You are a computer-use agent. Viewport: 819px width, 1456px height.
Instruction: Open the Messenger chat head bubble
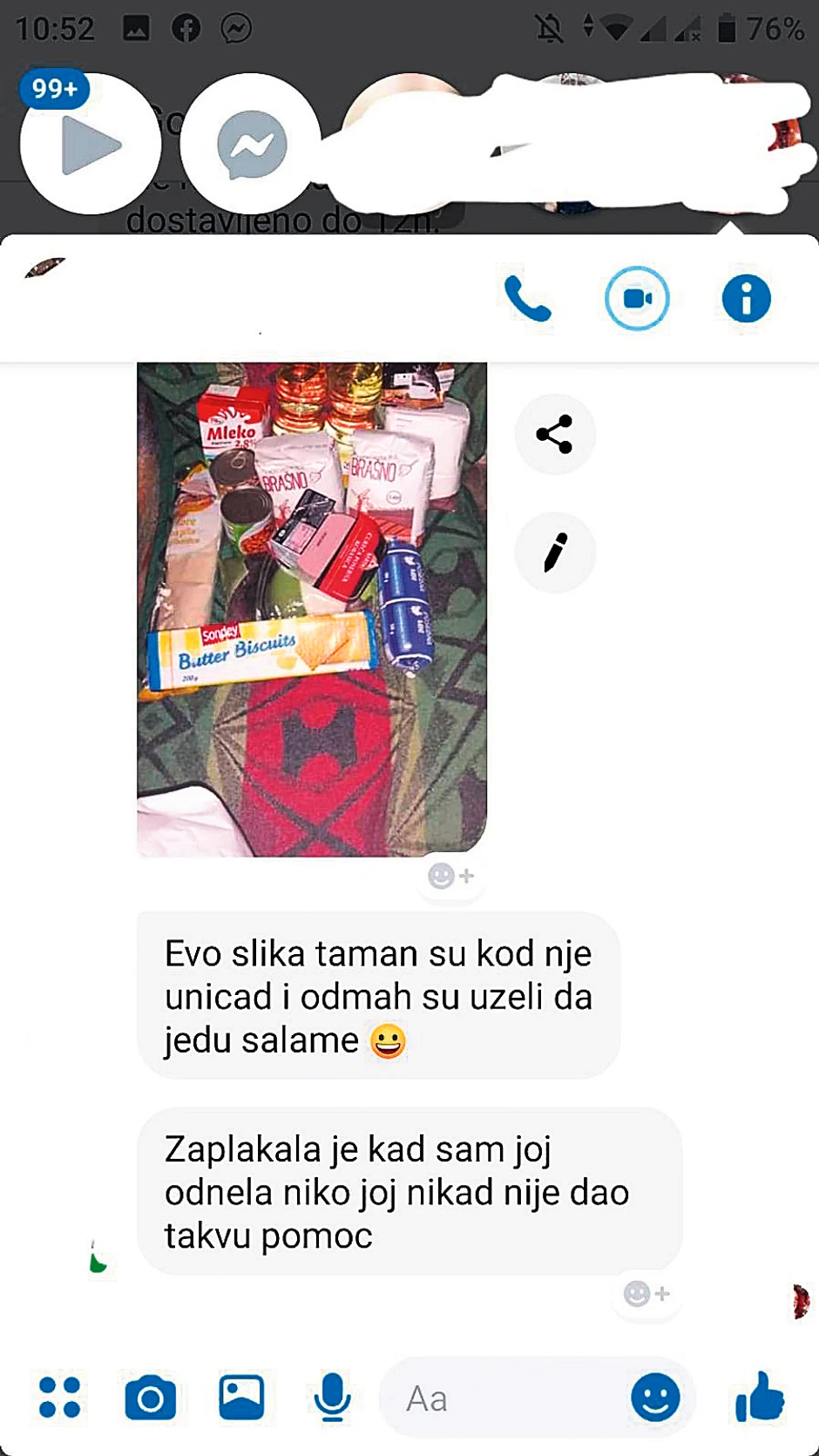251,145
